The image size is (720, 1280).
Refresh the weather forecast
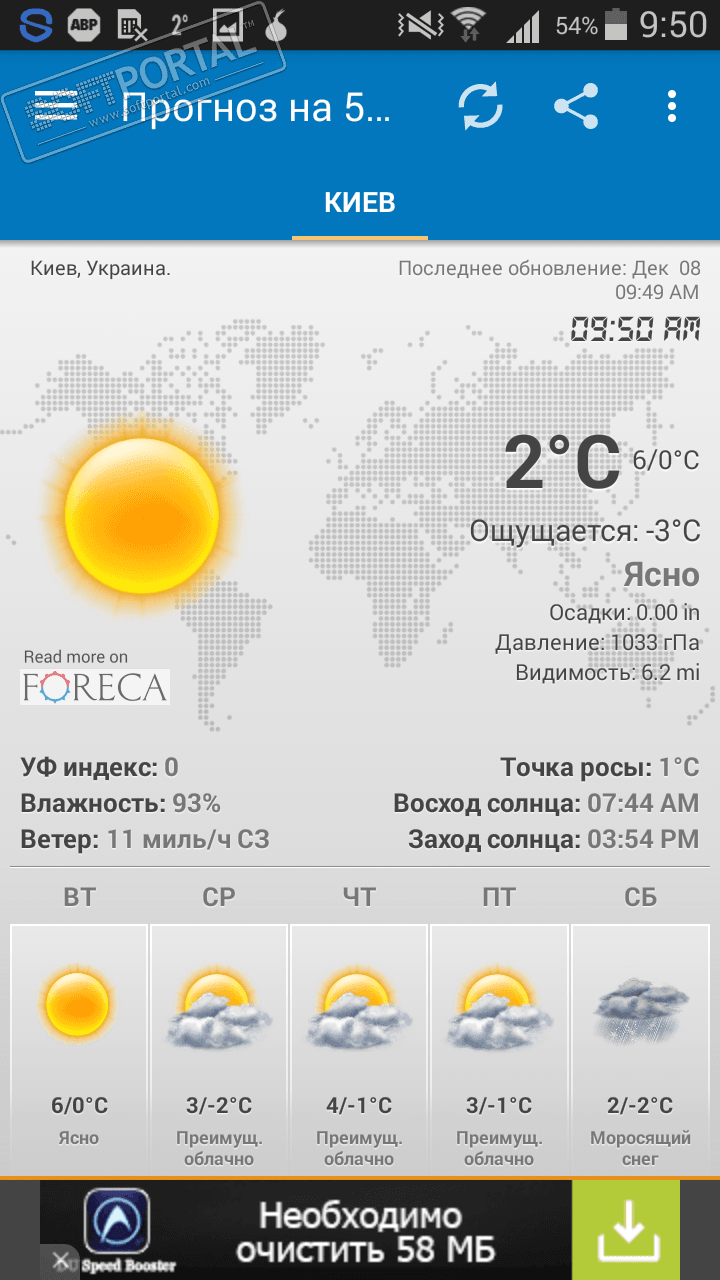[481, 106]
